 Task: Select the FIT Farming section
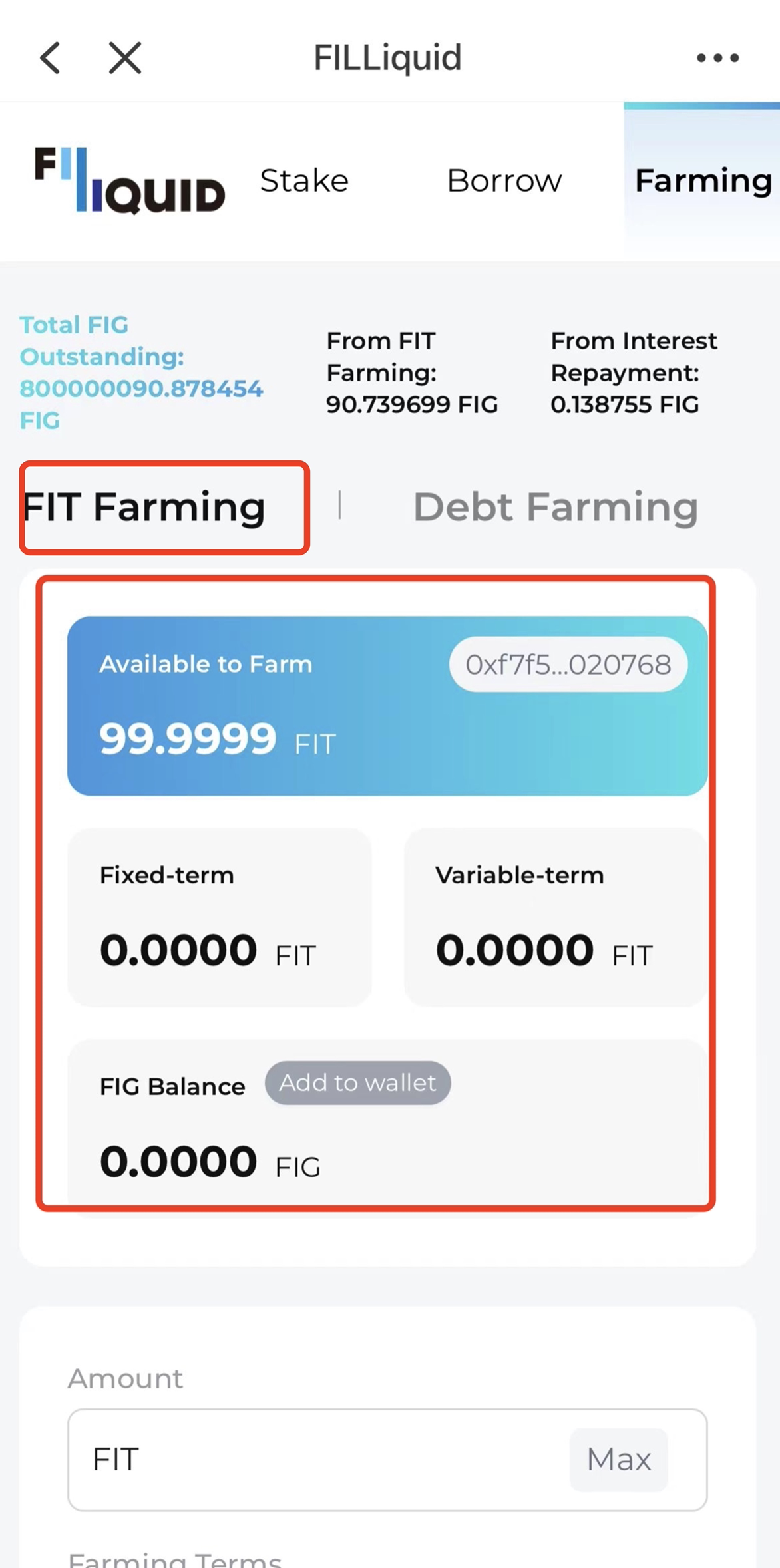(x=144, y=507)
